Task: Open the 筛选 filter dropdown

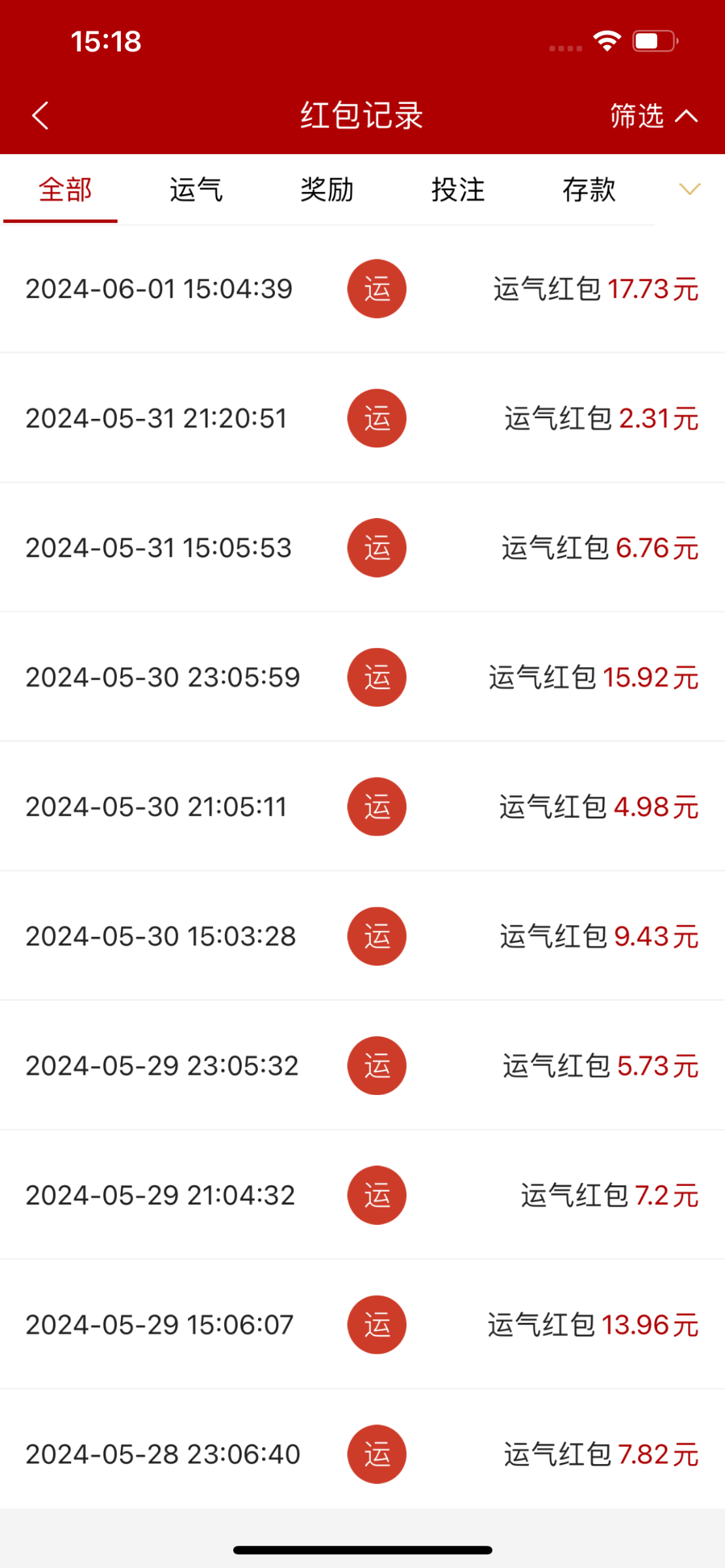Action: [653, 116]
